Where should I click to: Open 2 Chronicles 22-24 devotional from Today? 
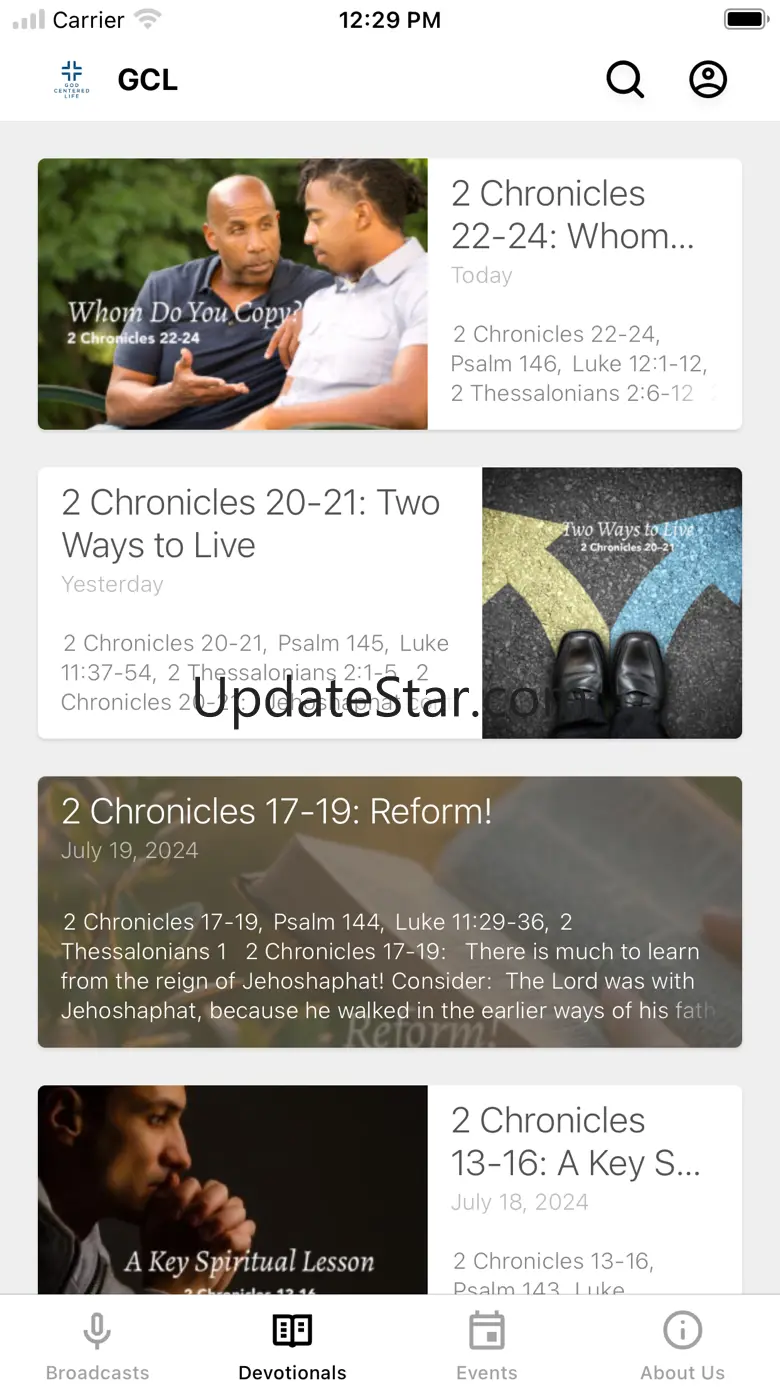pyautogui.click(x=390, y=294)
